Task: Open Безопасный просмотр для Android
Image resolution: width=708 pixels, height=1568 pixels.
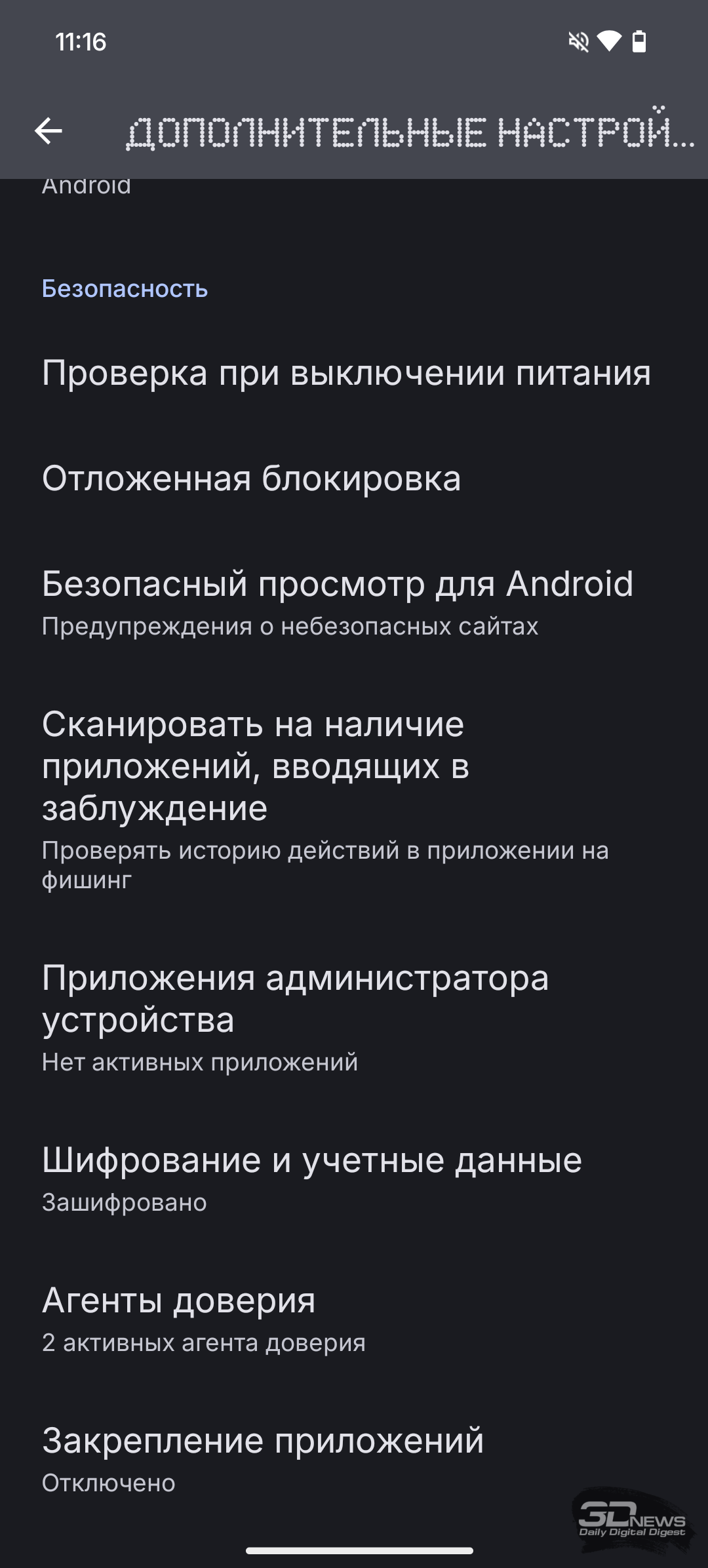Action: [354, 602]
